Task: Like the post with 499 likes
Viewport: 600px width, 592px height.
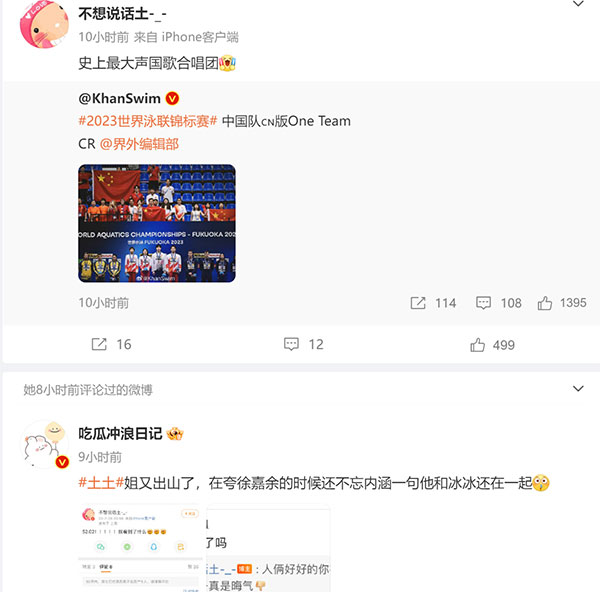Action: (x=492, y=344)
